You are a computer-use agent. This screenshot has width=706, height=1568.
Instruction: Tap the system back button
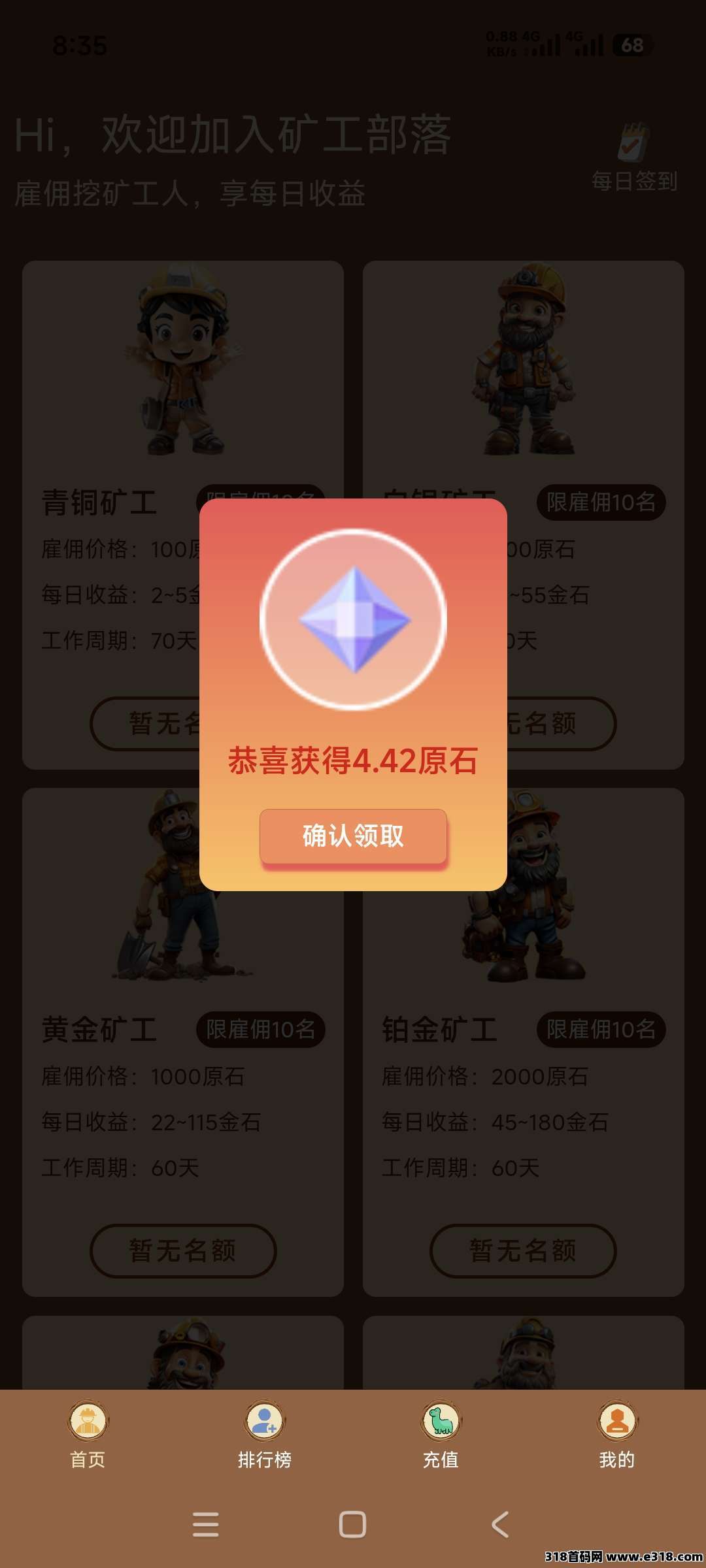pos(500,1524)
